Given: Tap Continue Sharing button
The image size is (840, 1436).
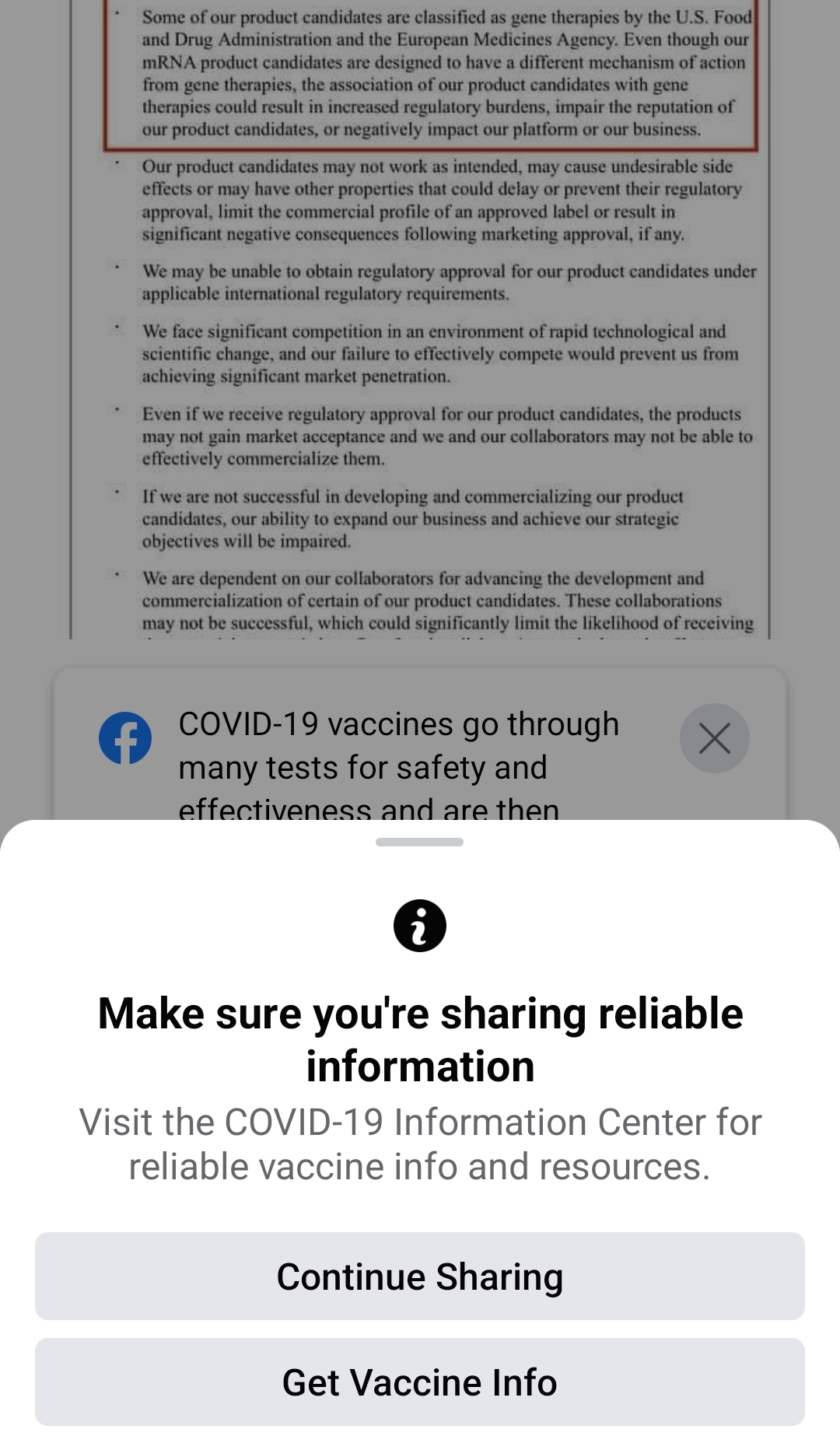Looking at the screenshot, I should tap(419, 1276).
